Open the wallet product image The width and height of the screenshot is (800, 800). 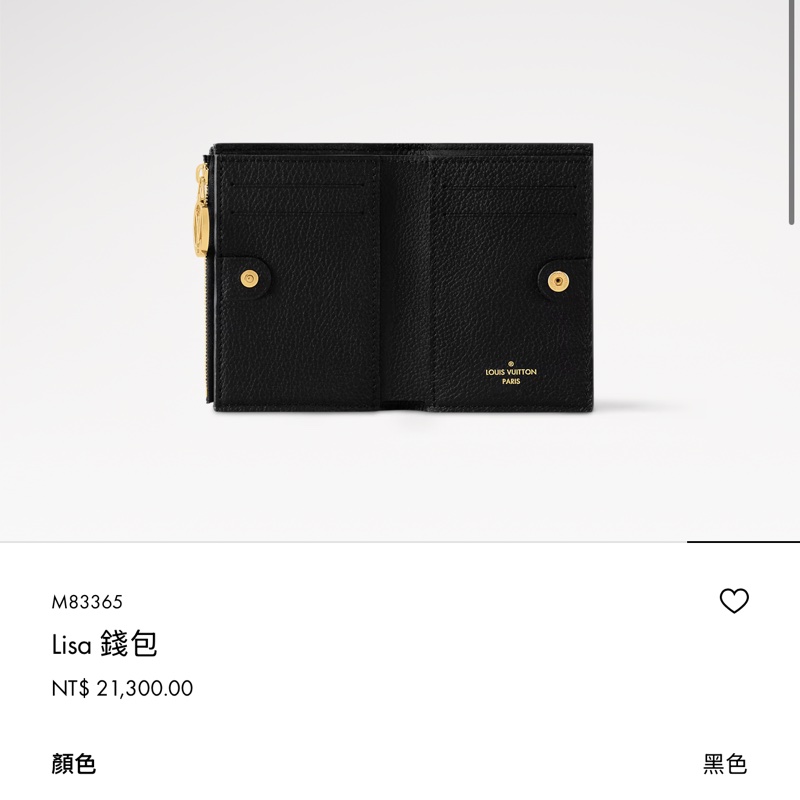(x=400, y=280)
